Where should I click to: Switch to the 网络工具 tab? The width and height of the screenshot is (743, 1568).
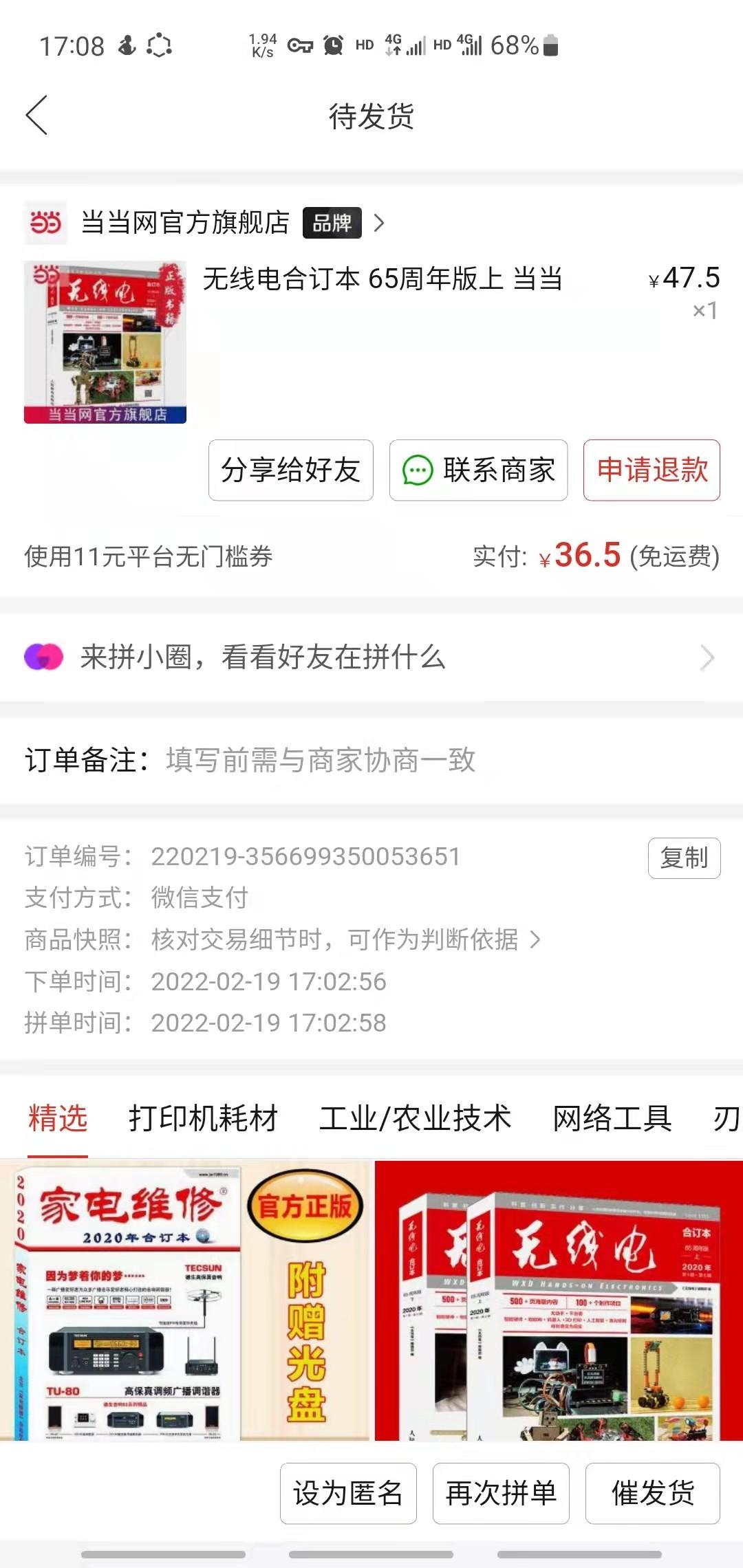click(x=612, y=1118)
